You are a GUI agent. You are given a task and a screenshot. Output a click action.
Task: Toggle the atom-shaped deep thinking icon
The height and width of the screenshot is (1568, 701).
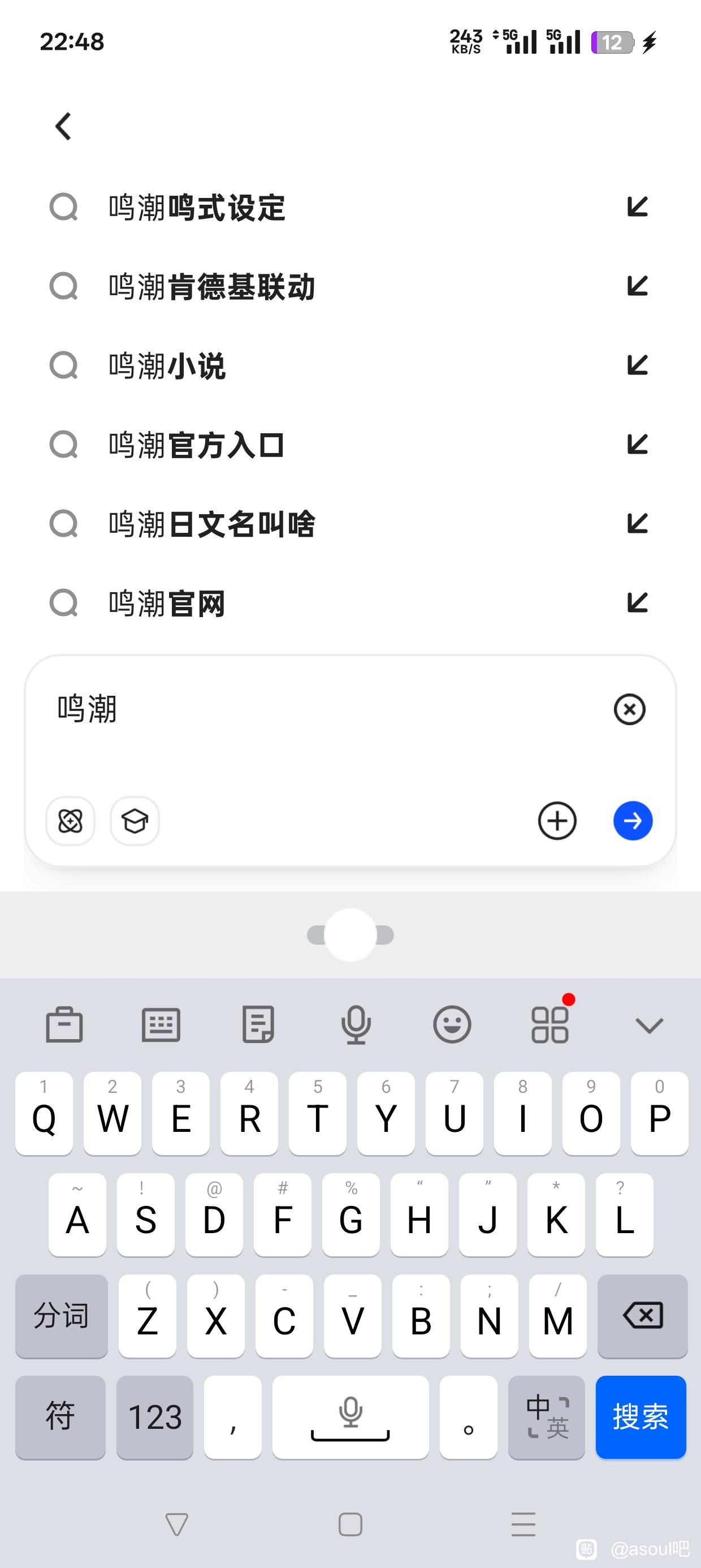(x=71, y=821)
